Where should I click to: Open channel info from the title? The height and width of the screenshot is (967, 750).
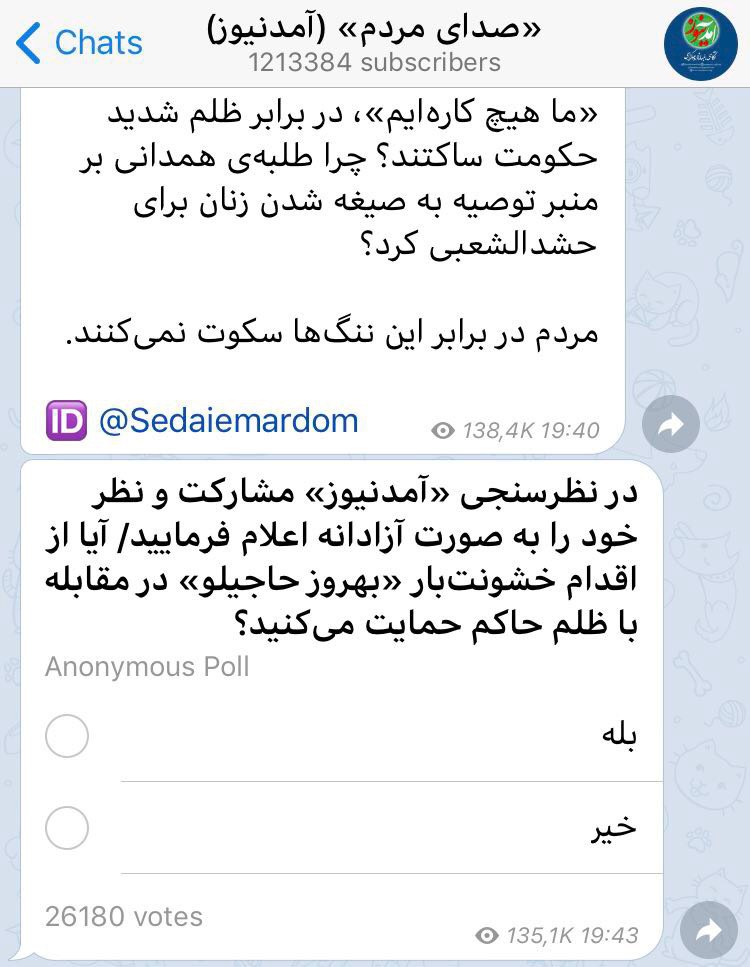pos(374,42)
